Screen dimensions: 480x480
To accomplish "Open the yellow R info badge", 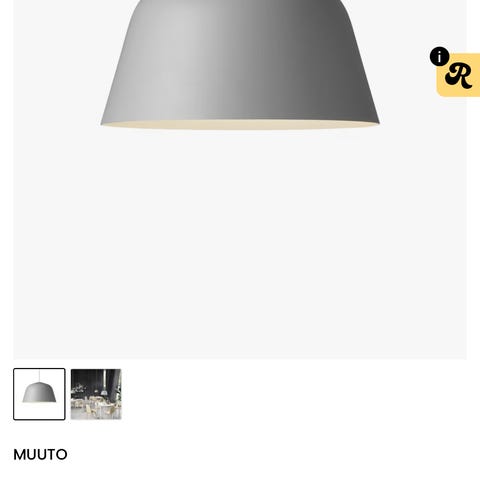I will pos(457,74).
